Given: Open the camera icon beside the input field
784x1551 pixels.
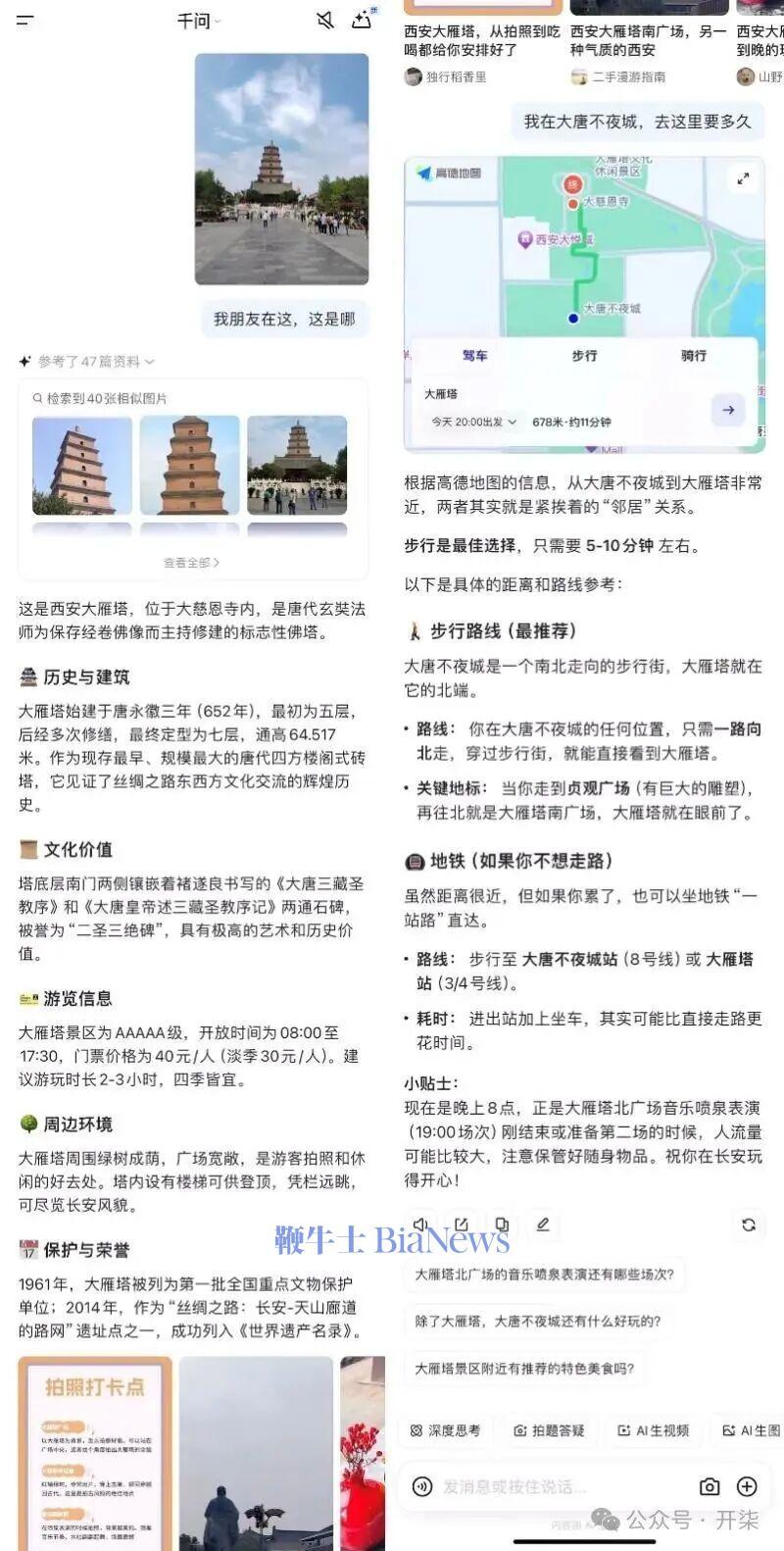Looking at the screenshot, I should 708,1486.
